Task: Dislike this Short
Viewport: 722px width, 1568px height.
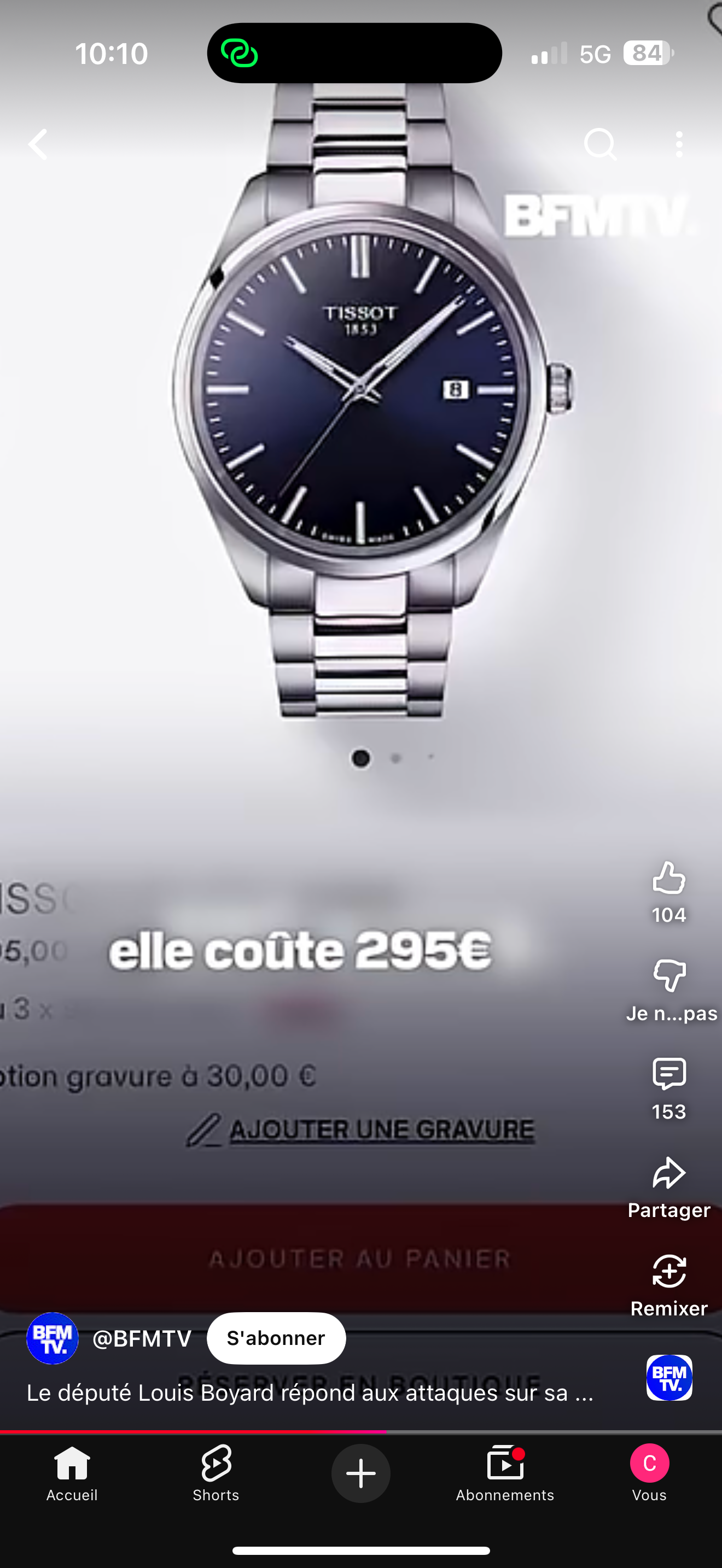Action: 668,977
